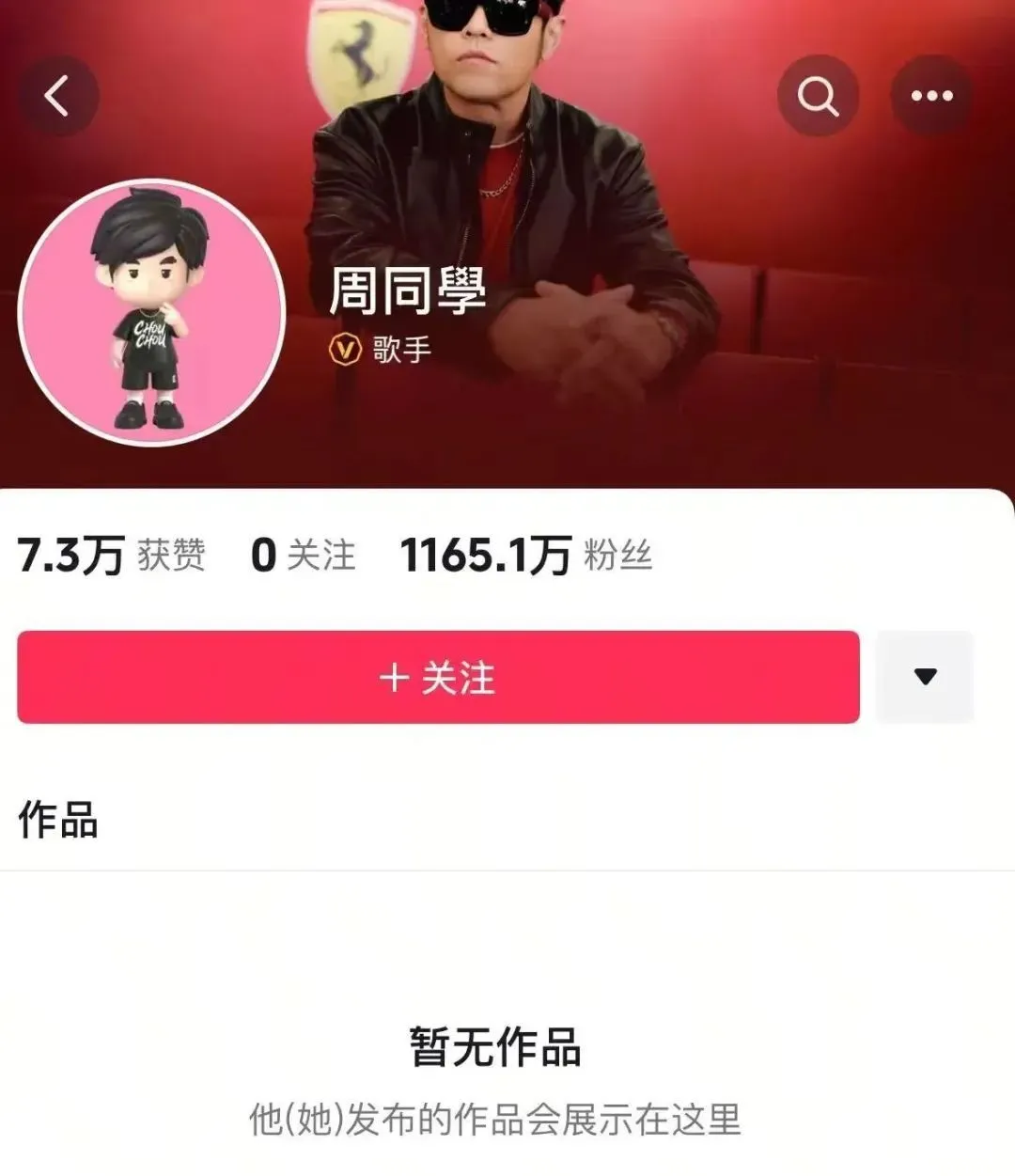Expand the dropdown arrow beside 关注

point(925,677)
